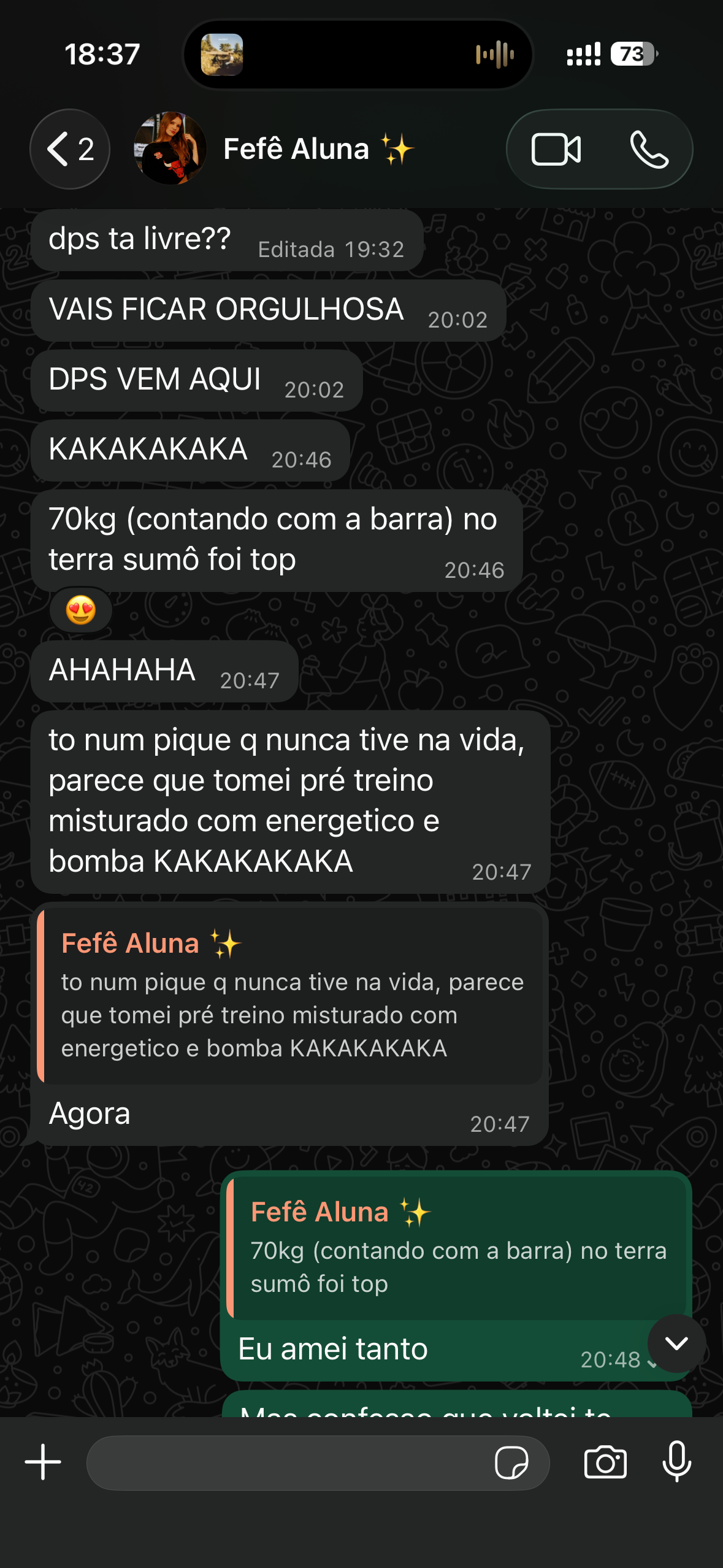
Task: Tap the microphone to record audio
Action: pyautogui.click(x=676, y=1462)
